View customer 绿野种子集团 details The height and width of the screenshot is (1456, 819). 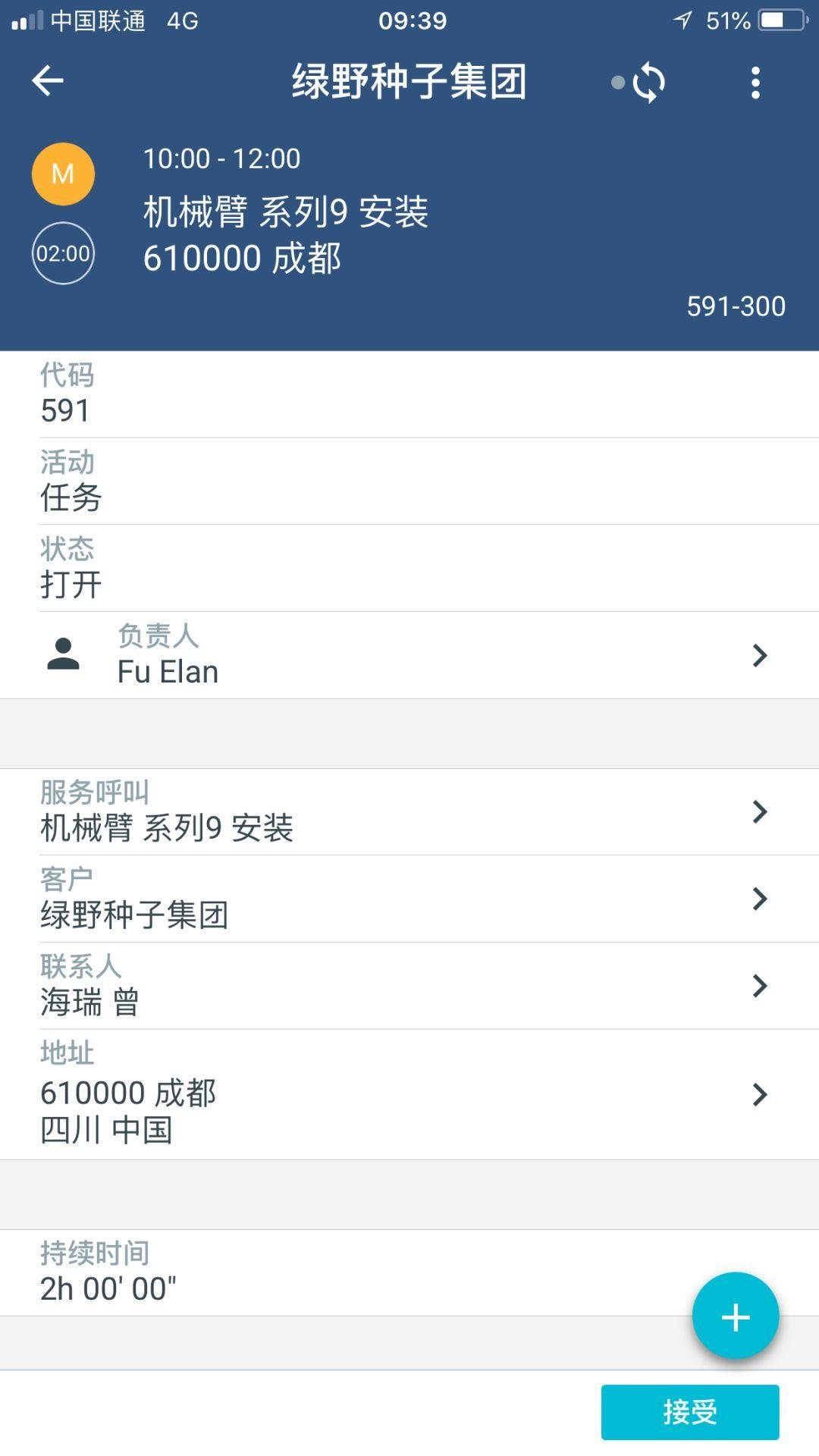(x=409, y=899)
